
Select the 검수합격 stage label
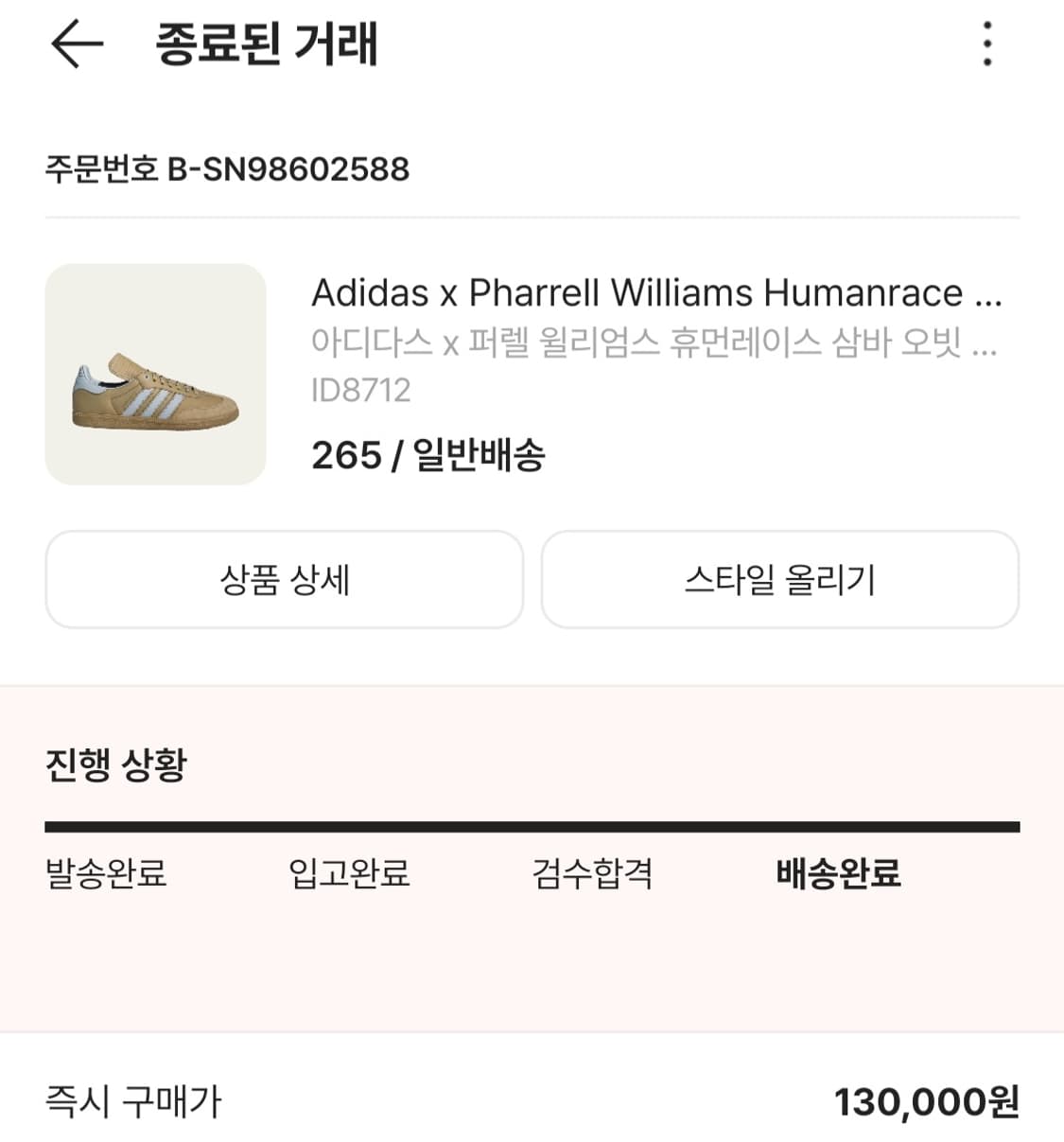[x=593, y=875]
